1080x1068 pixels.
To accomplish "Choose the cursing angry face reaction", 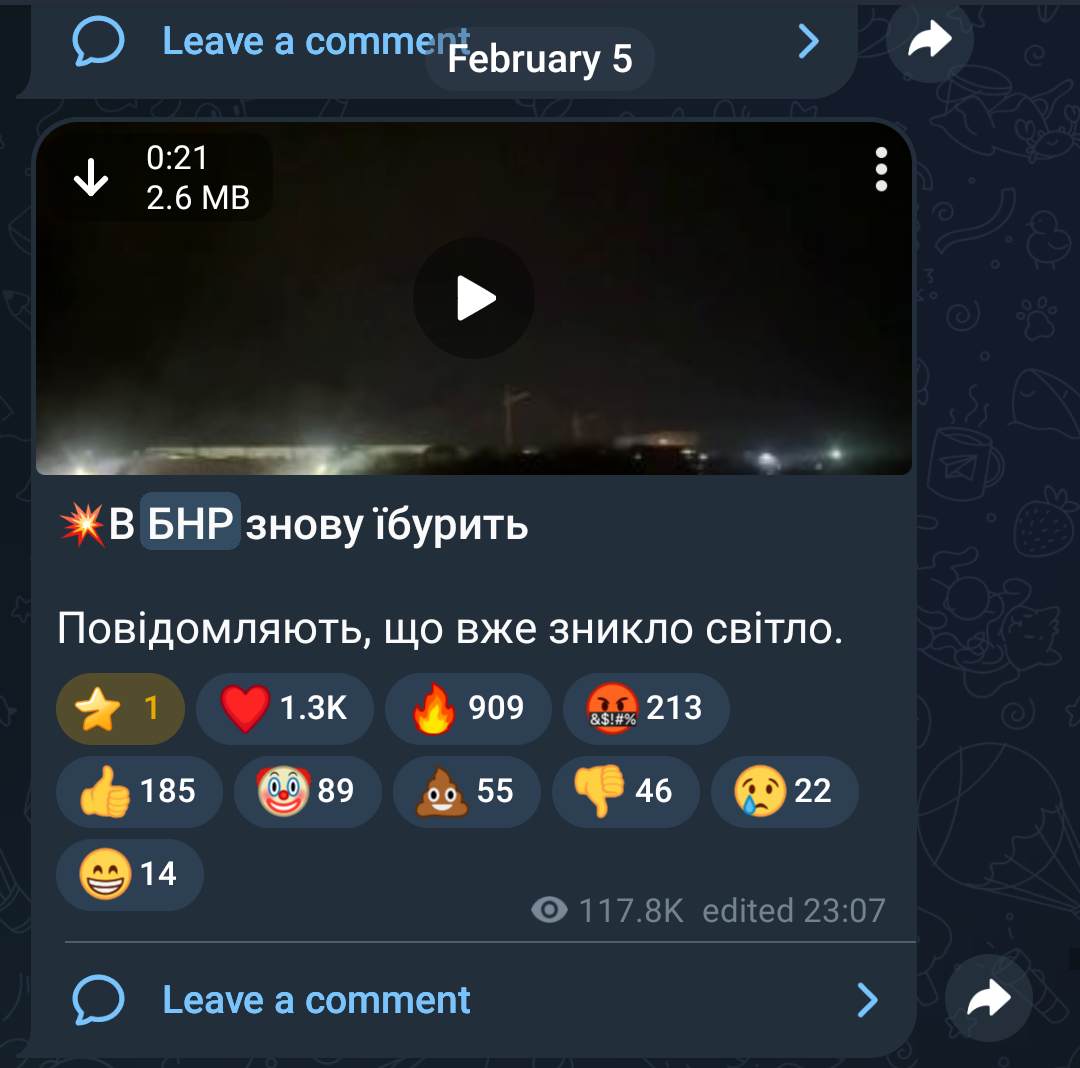I will pyautogui.click(x=646, y=709).
